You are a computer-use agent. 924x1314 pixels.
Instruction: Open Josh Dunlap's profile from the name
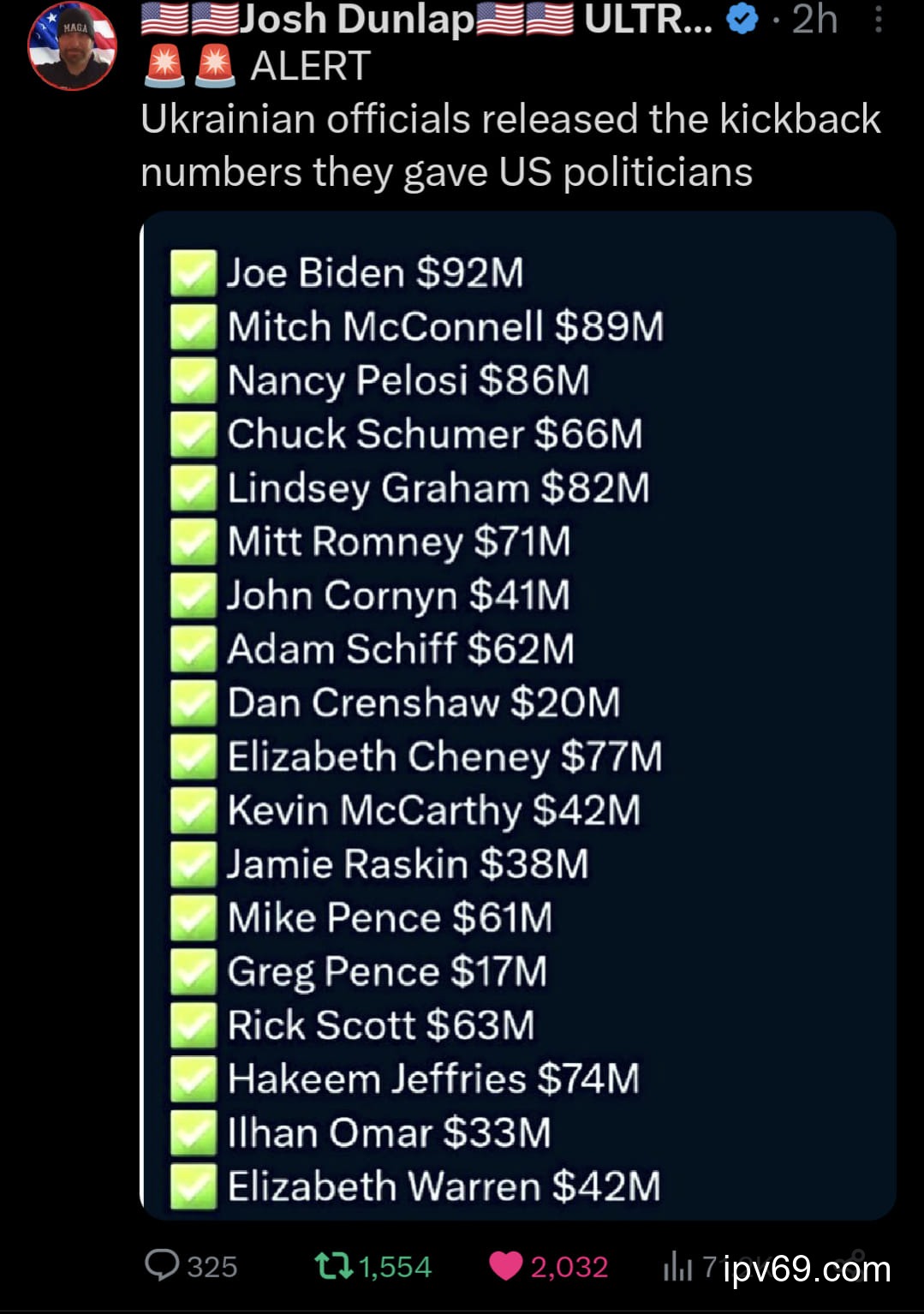355,20
